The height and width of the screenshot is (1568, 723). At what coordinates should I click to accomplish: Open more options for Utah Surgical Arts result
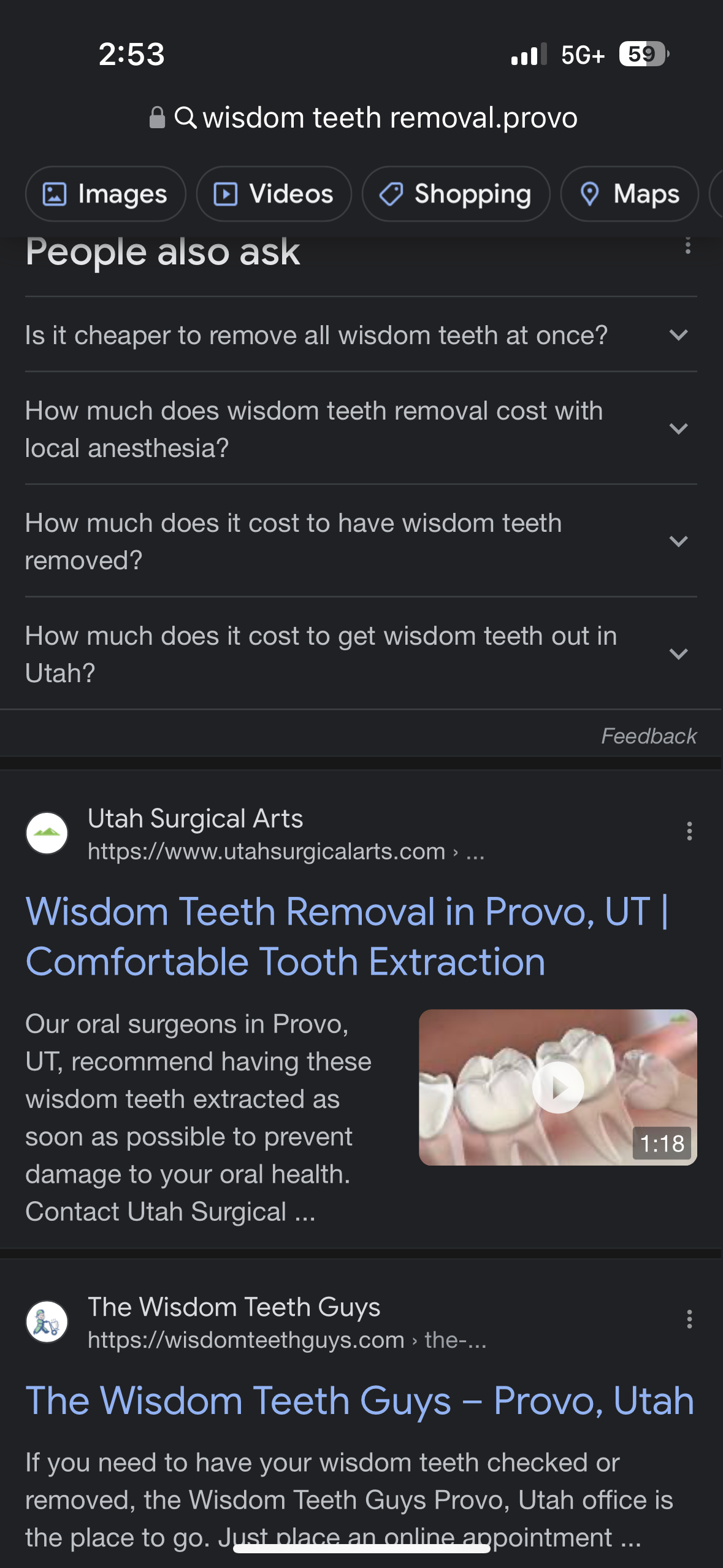click(689, 831)
